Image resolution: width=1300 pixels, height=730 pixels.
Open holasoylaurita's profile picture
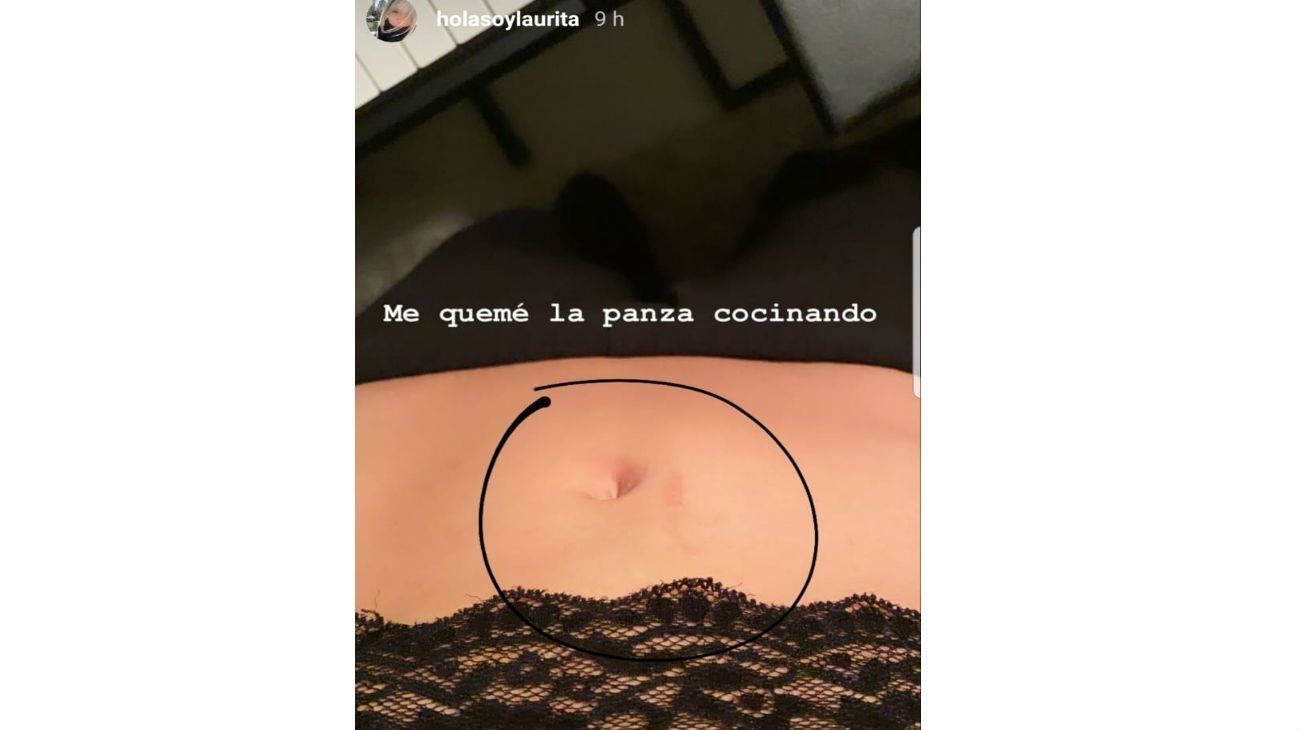(x=391, y=19)
